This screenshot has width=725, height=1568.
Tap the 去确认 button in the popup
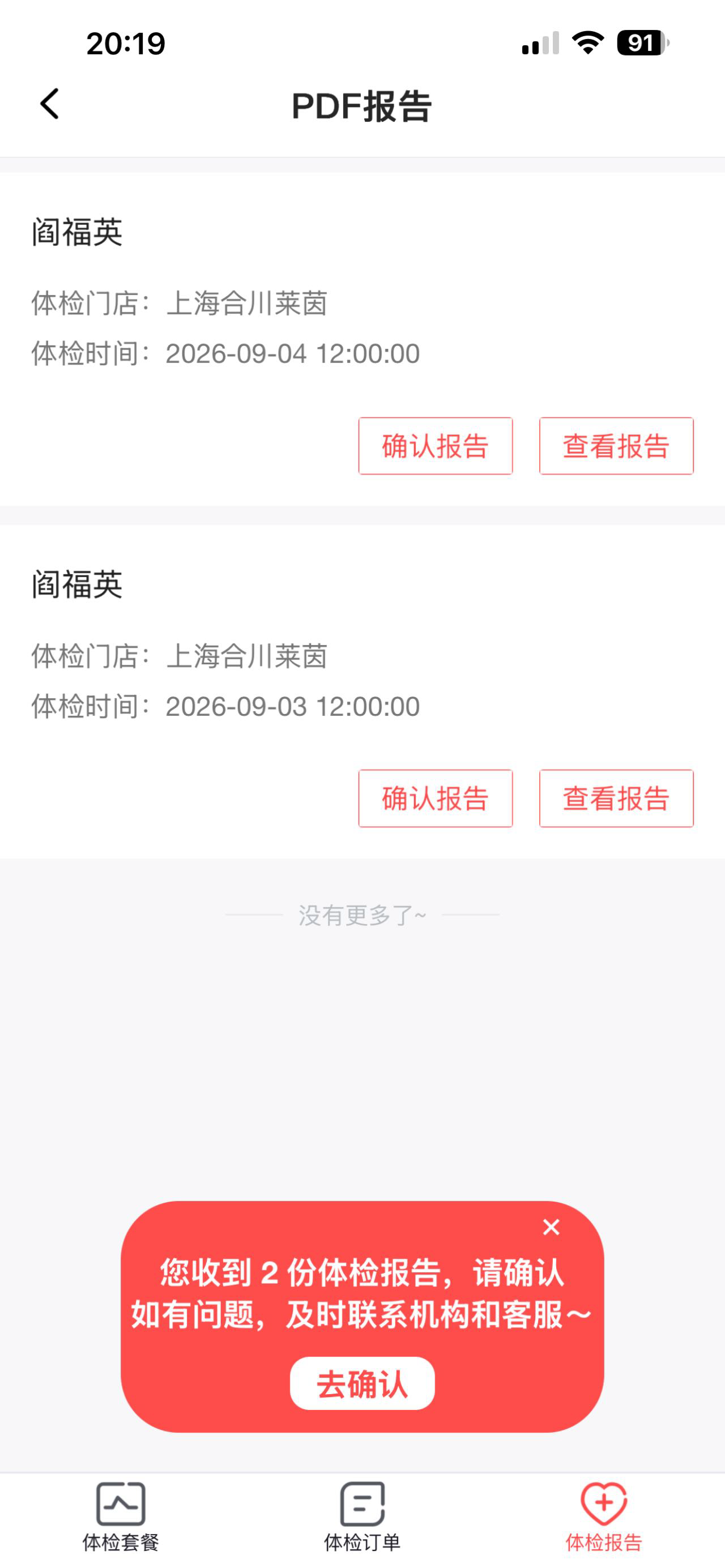tap(362, 1383)
